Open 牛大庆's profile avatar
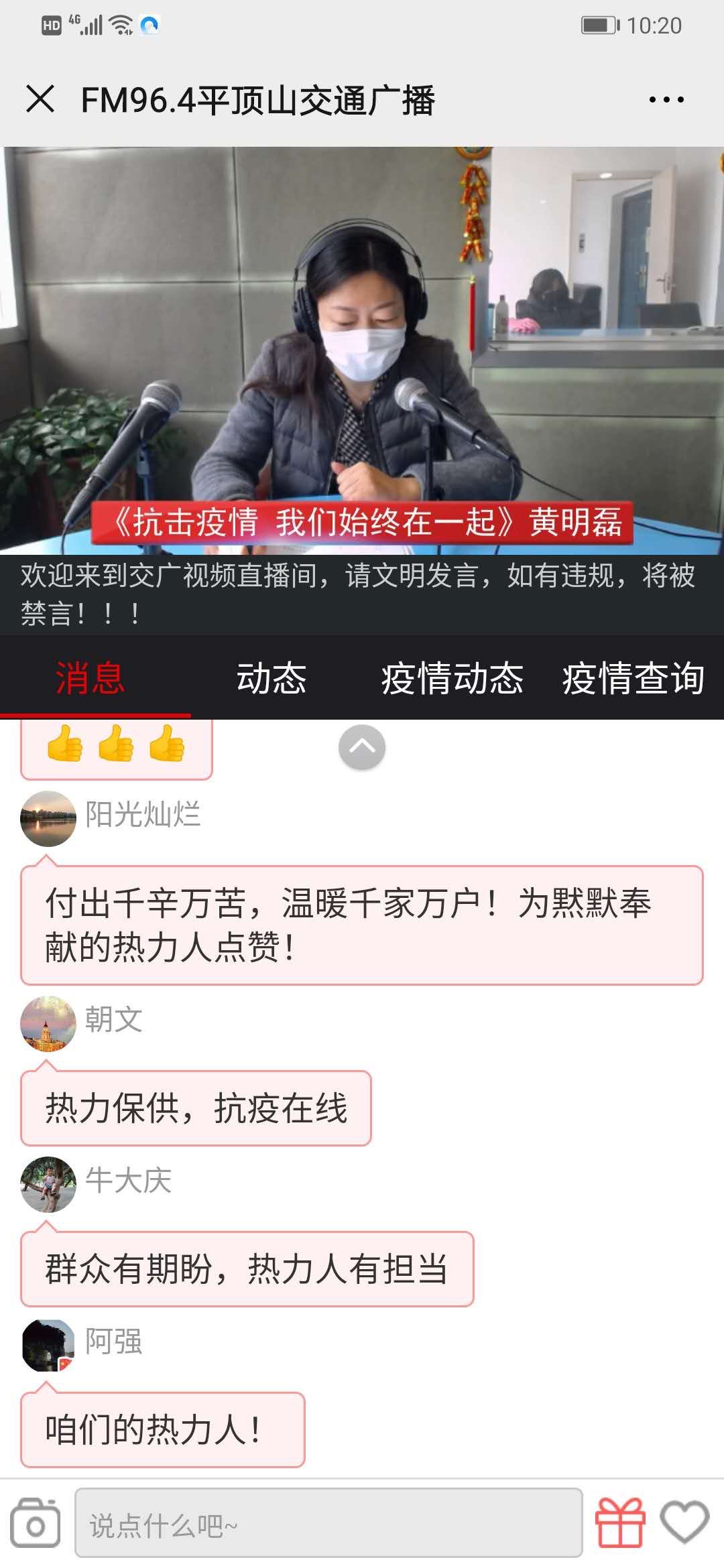The height and width of the screenshot is (1568, 724). (48, 1184)
